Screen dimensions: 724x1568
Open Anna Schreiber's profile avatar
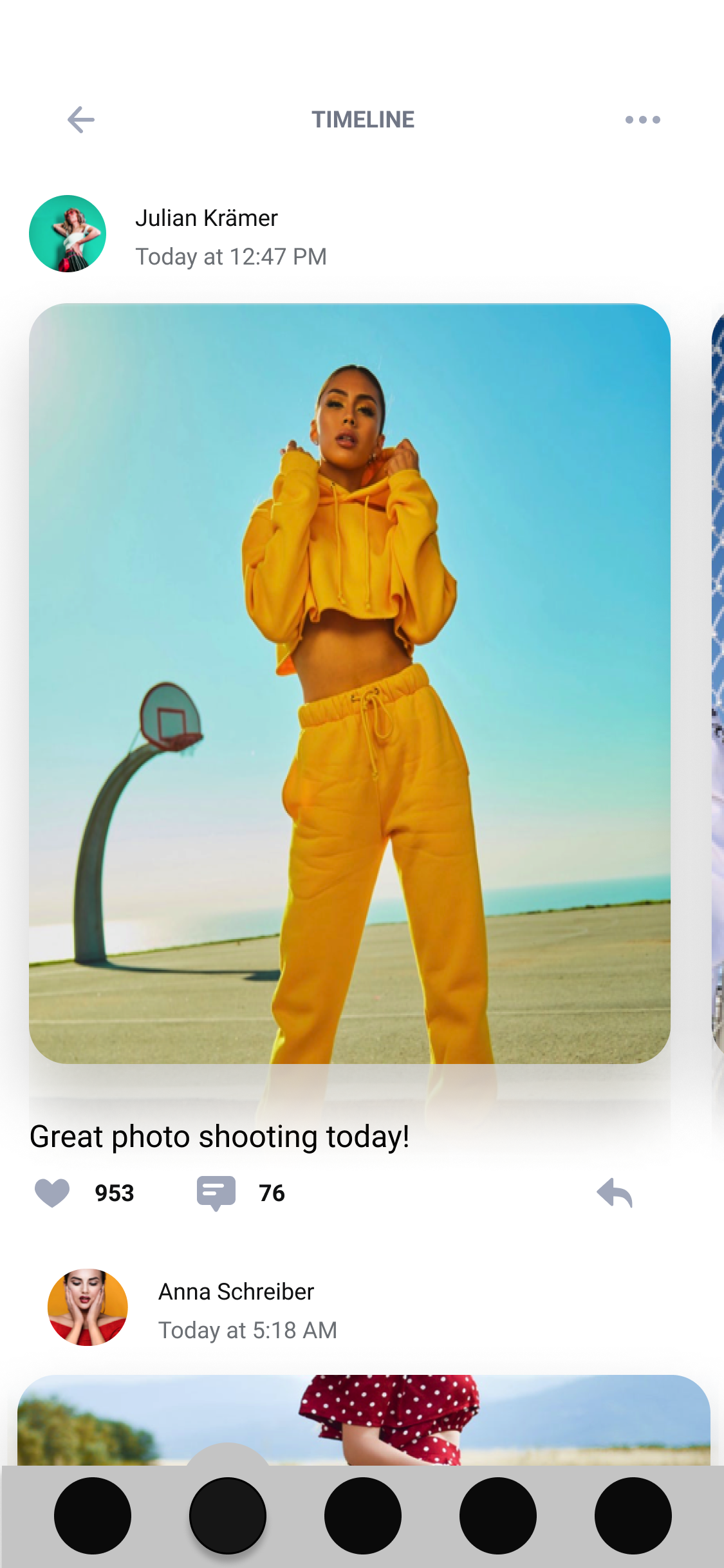pyautogui.click(x=88, y=1307)
